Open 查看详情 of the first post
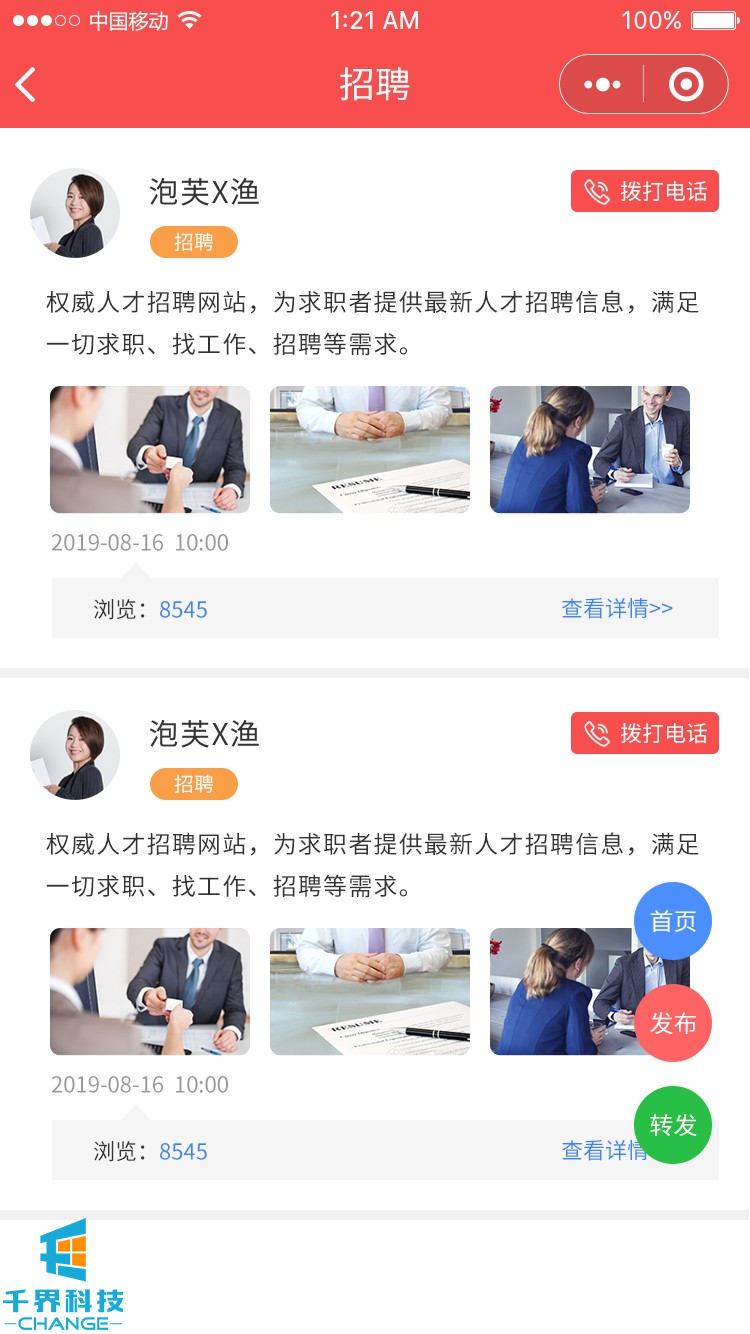The height and width of the screenshot is (1334, 750). (x=617, y=609)
